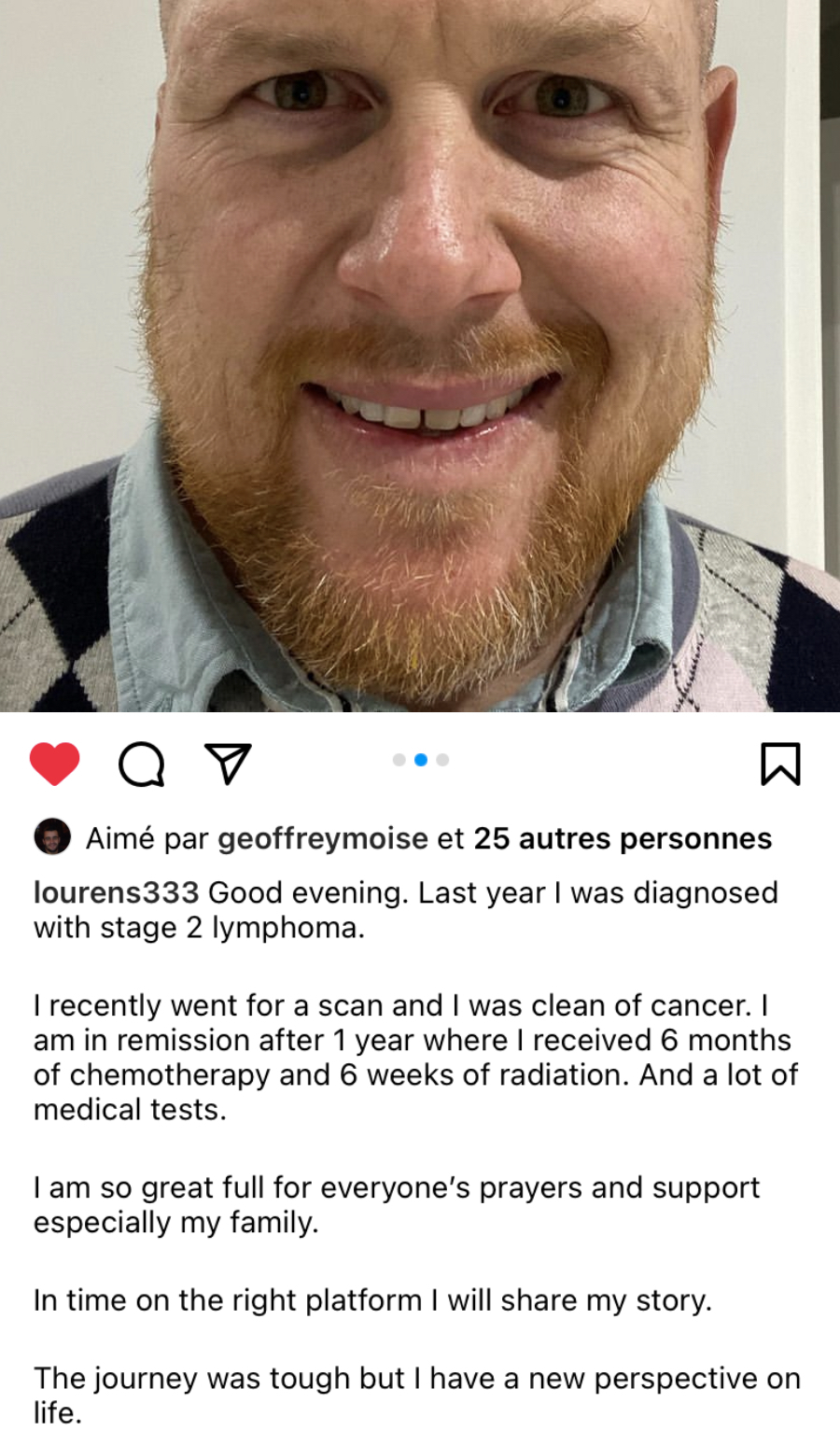The height and width of the screenshot is (1431, 840).
Task: Unlike the post via the red heart
Action: coord(54,765)
